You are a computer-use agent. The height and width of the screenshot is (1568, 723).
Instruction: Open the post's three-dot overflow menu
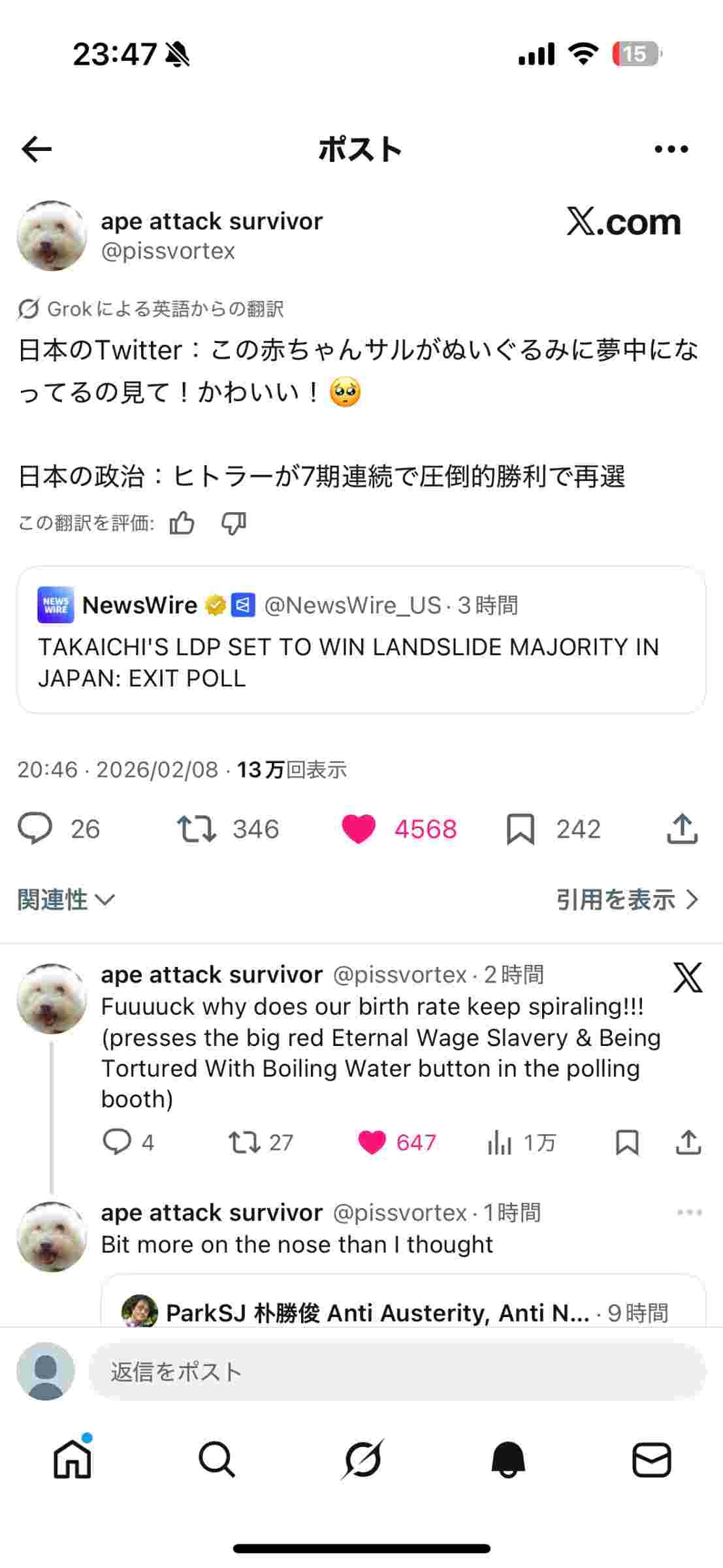671,150
